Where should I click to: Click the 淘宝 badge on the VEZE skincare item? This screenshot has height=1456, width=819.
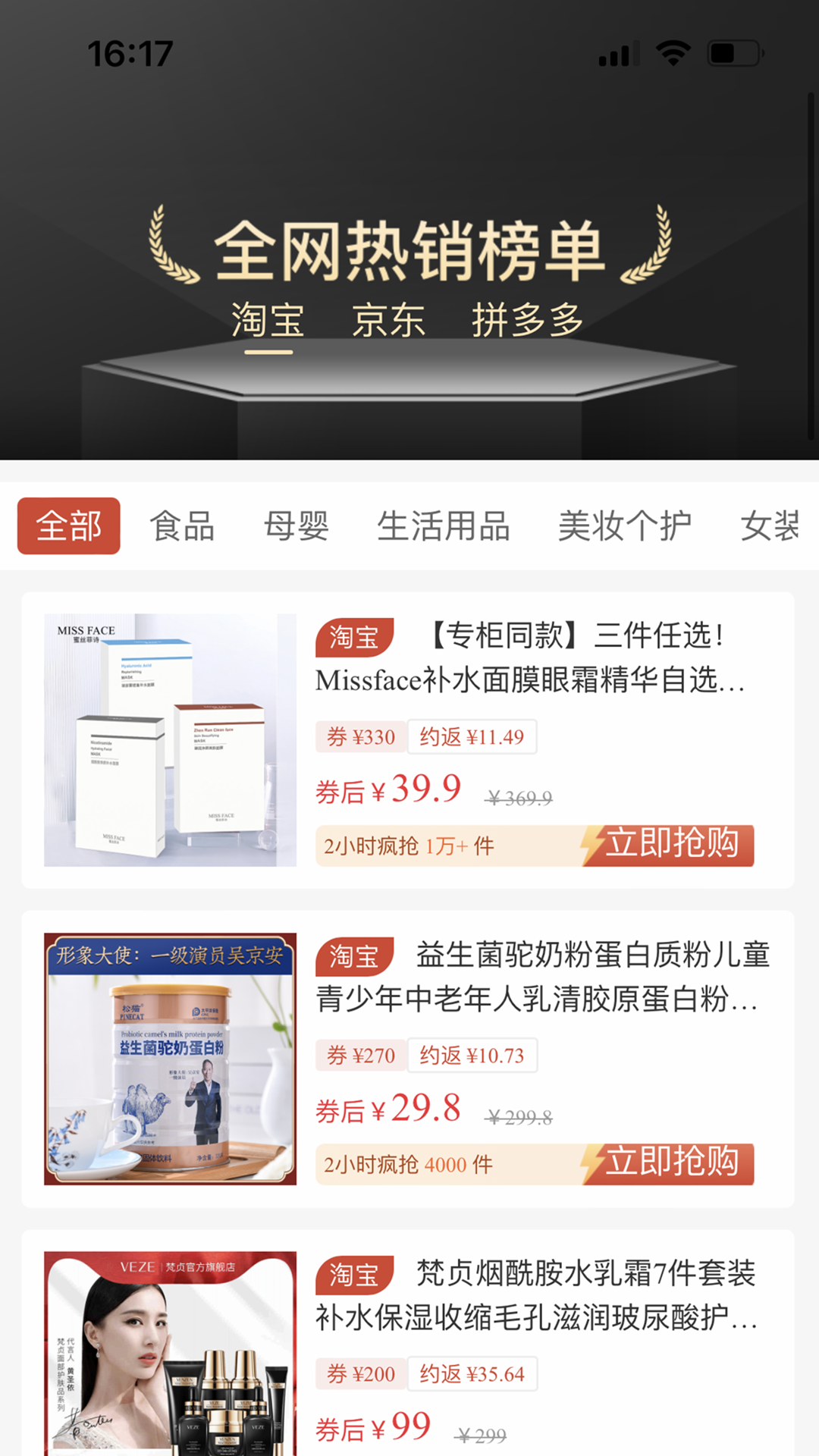355,1276
